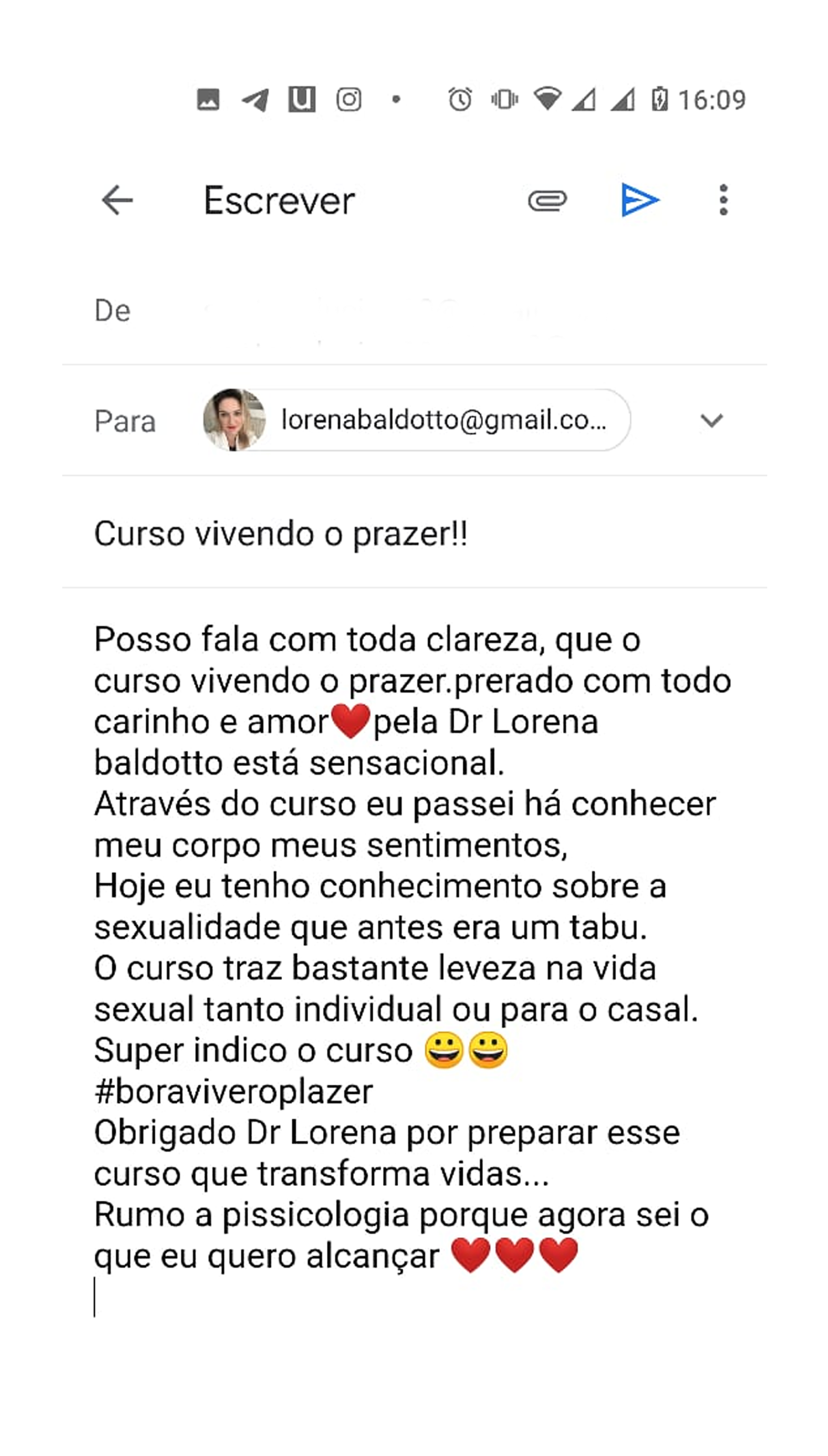Attach a file with the paperclip
This screenshot has width=828, height=1456.
click(547, 201)
